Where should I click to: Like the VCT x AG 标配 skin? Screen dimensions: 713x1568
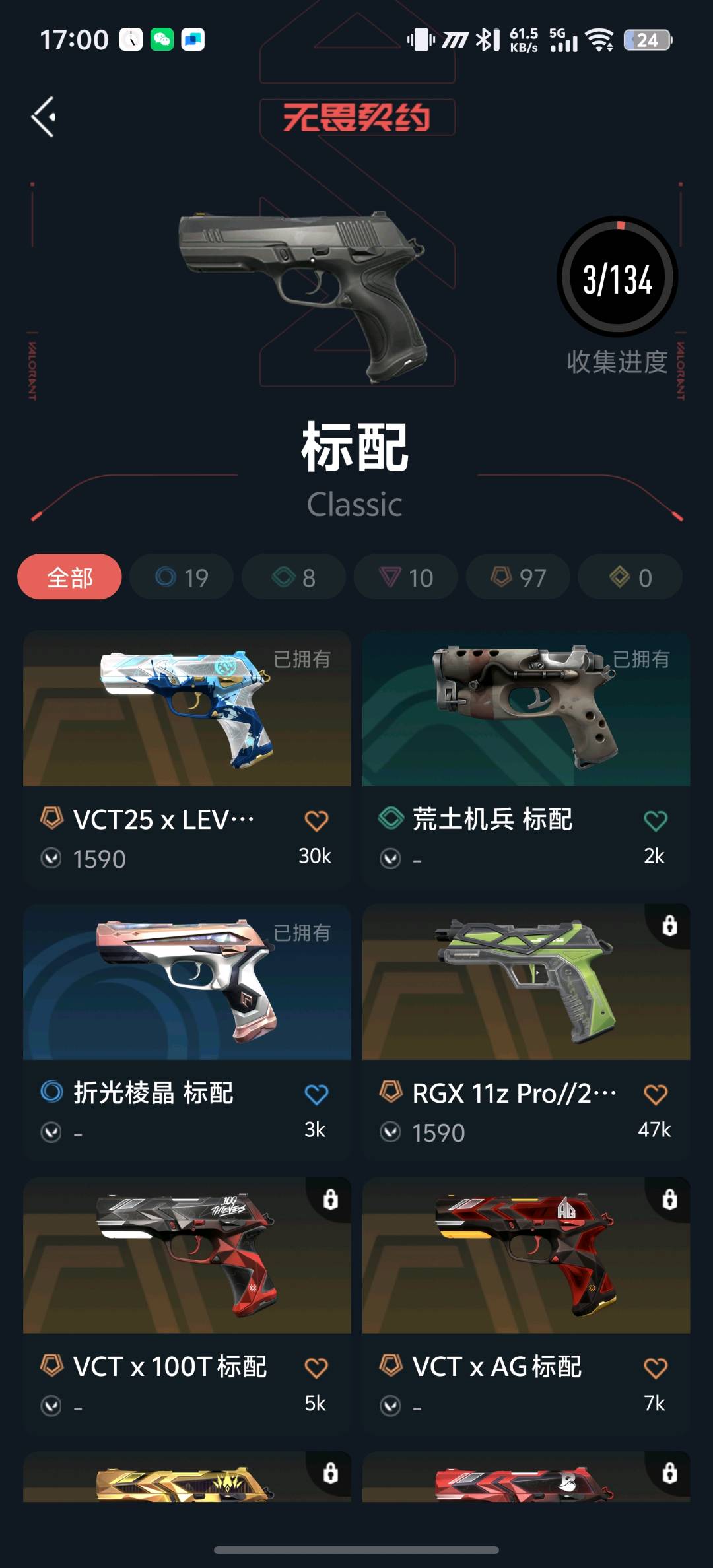pos(655,1368)
